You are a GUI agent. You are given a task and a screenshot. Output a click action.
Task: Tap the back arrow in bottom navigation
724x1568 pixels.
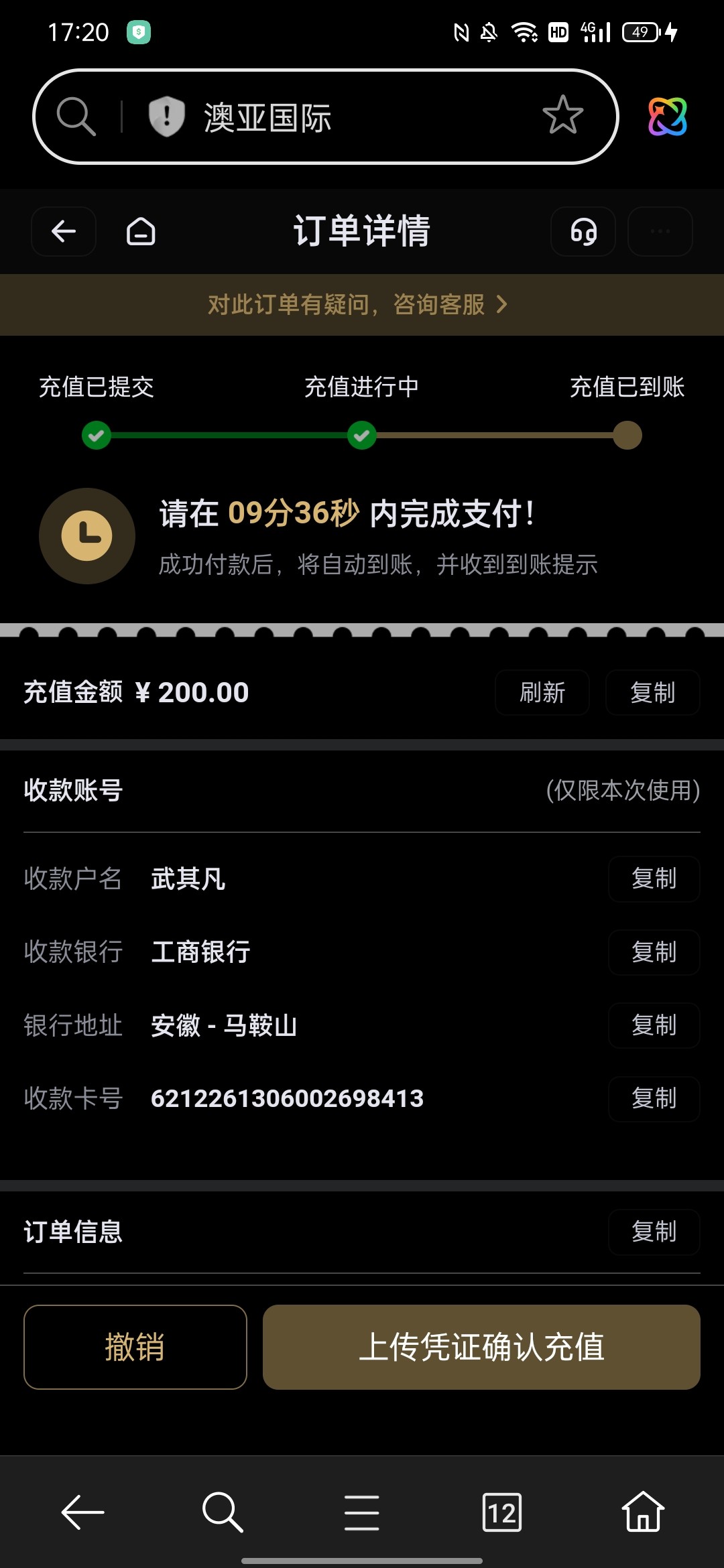(82, 1511)
